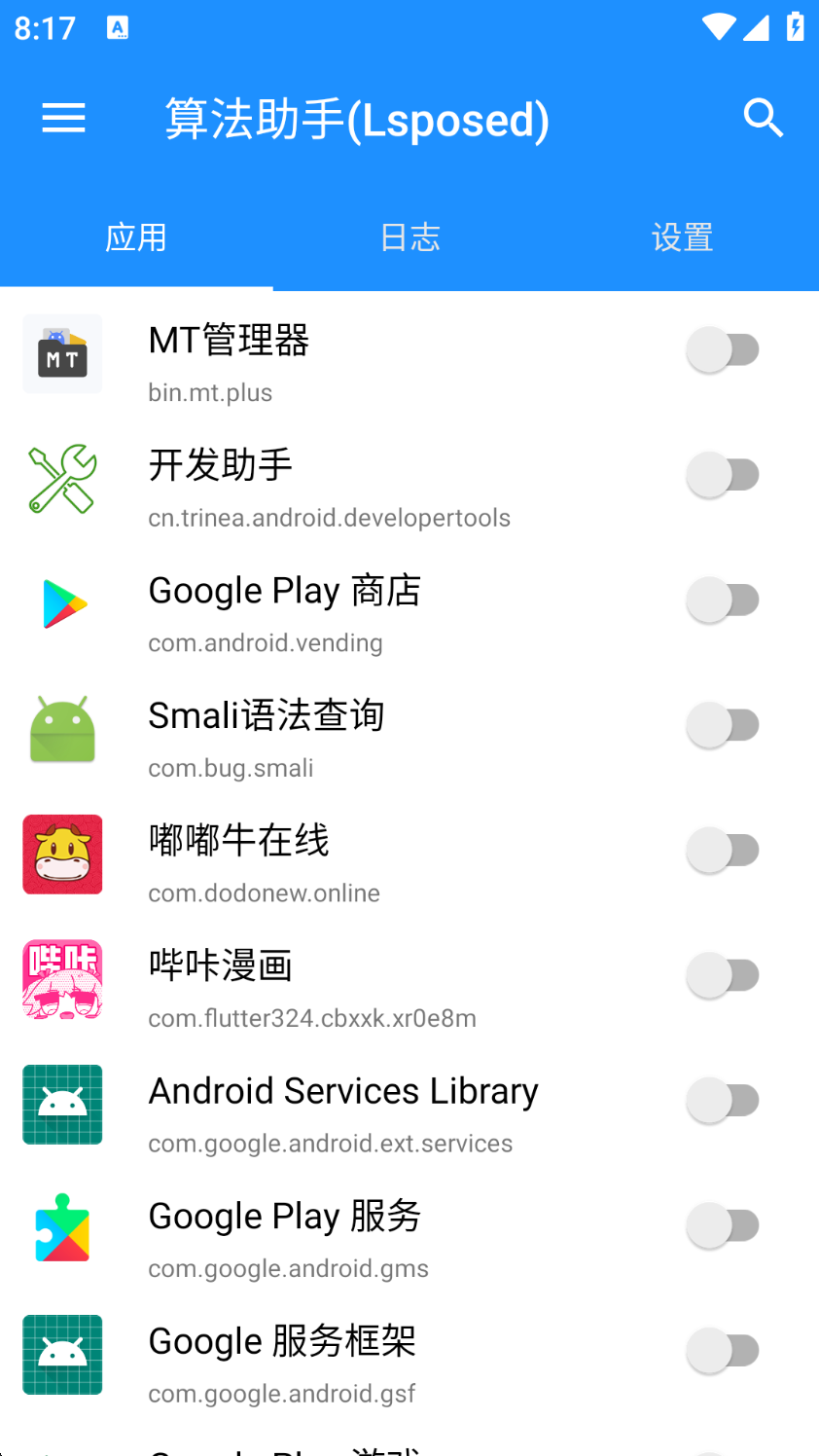Toggle the Google 服务框架 switch
The width and height of the screenshot is (819, 1456).
coord(724,1351)
